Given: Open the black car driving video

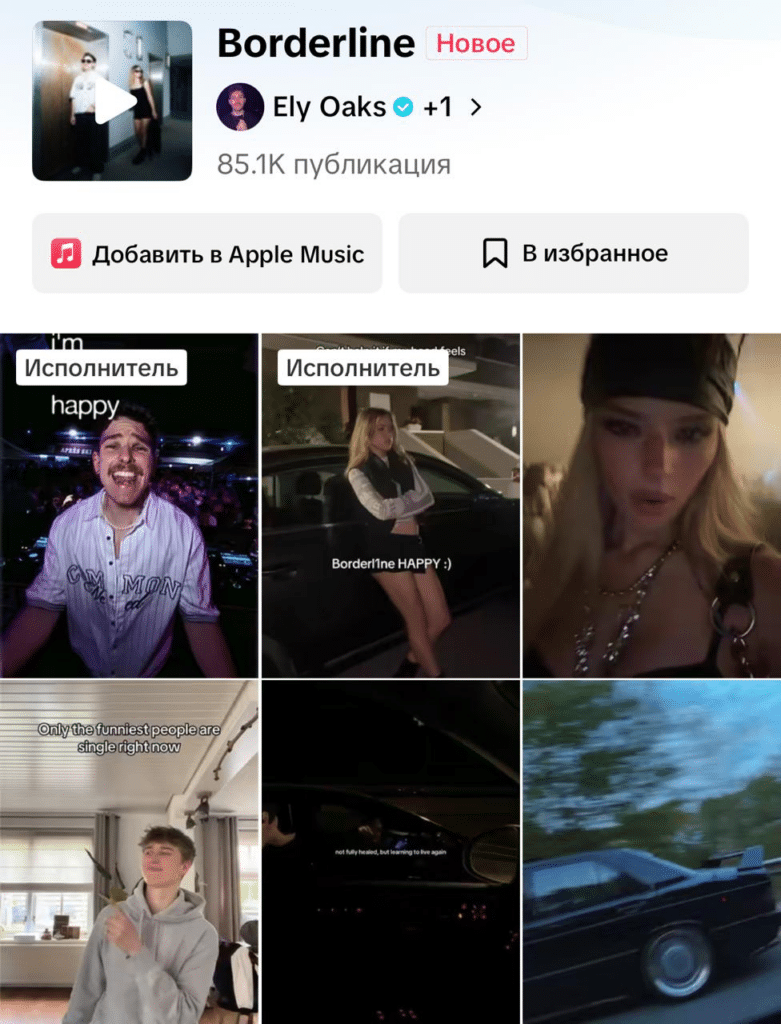Looking at the screenshot, I should coord(651,852).
